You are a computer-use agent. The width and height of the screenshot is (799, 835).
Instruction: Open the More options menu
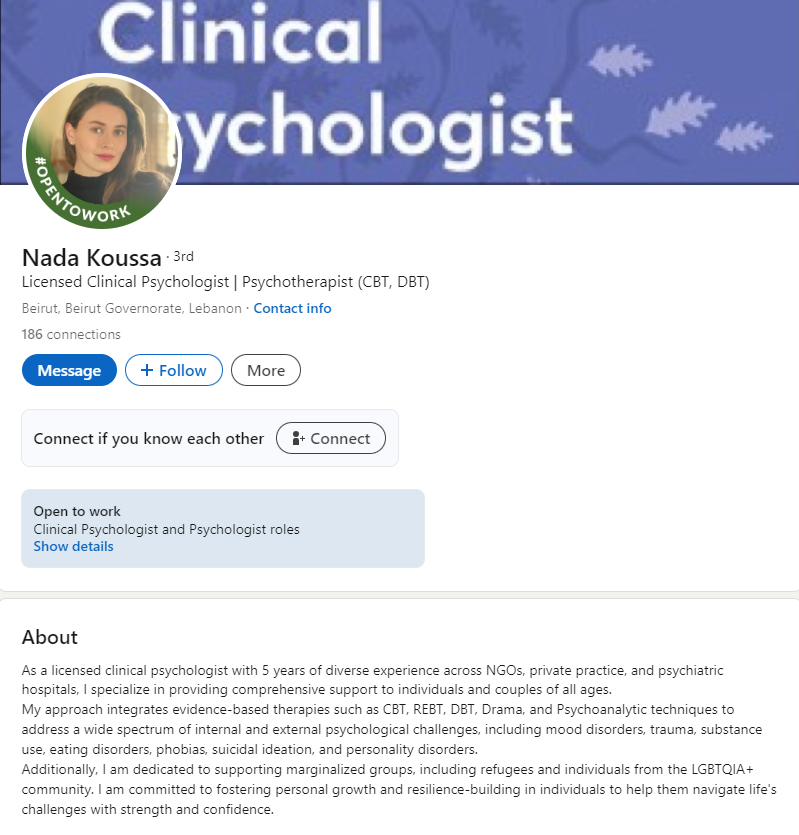(266, 370)
